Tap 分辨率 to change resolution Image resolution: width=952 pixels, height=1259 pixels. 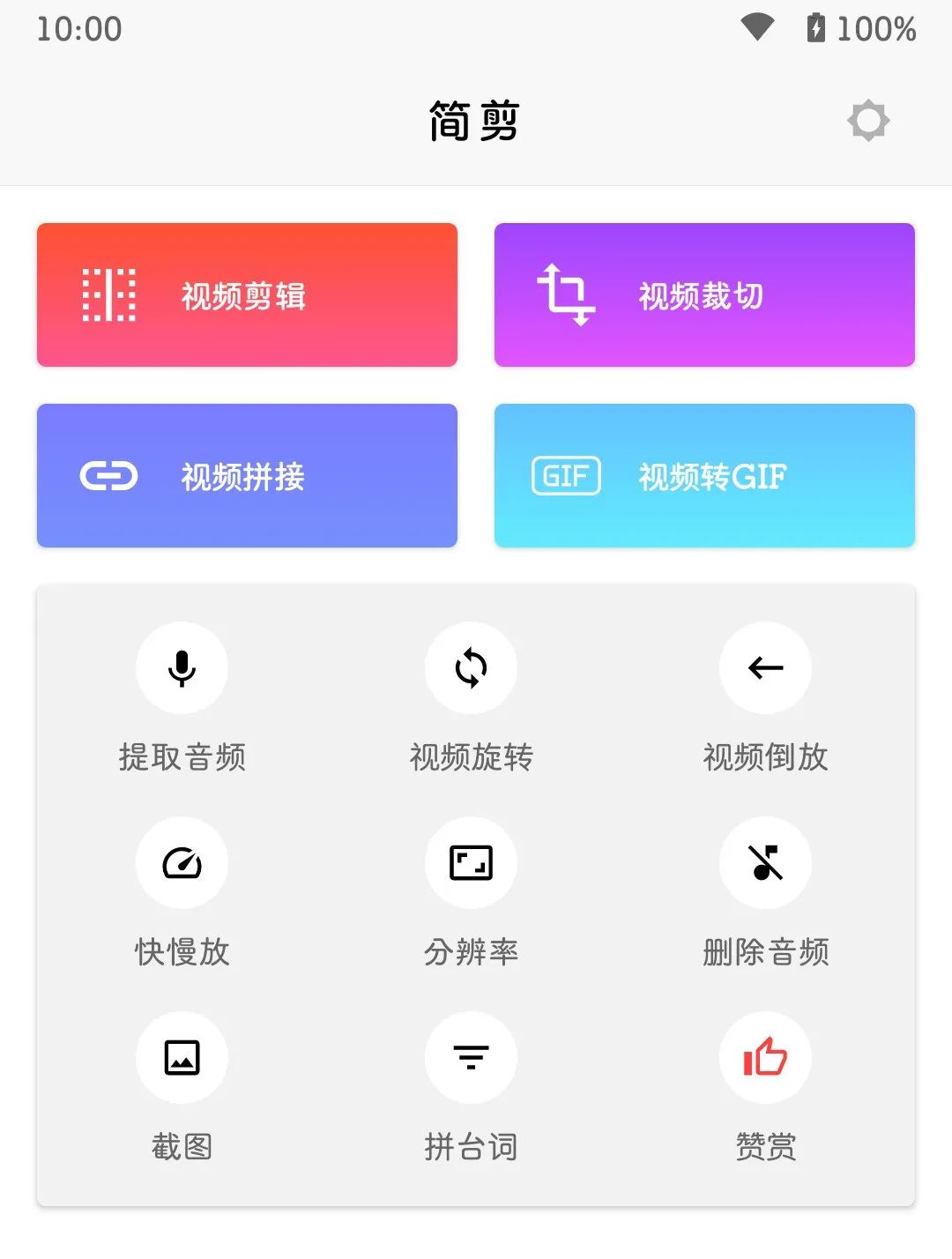tap(471, 863)
